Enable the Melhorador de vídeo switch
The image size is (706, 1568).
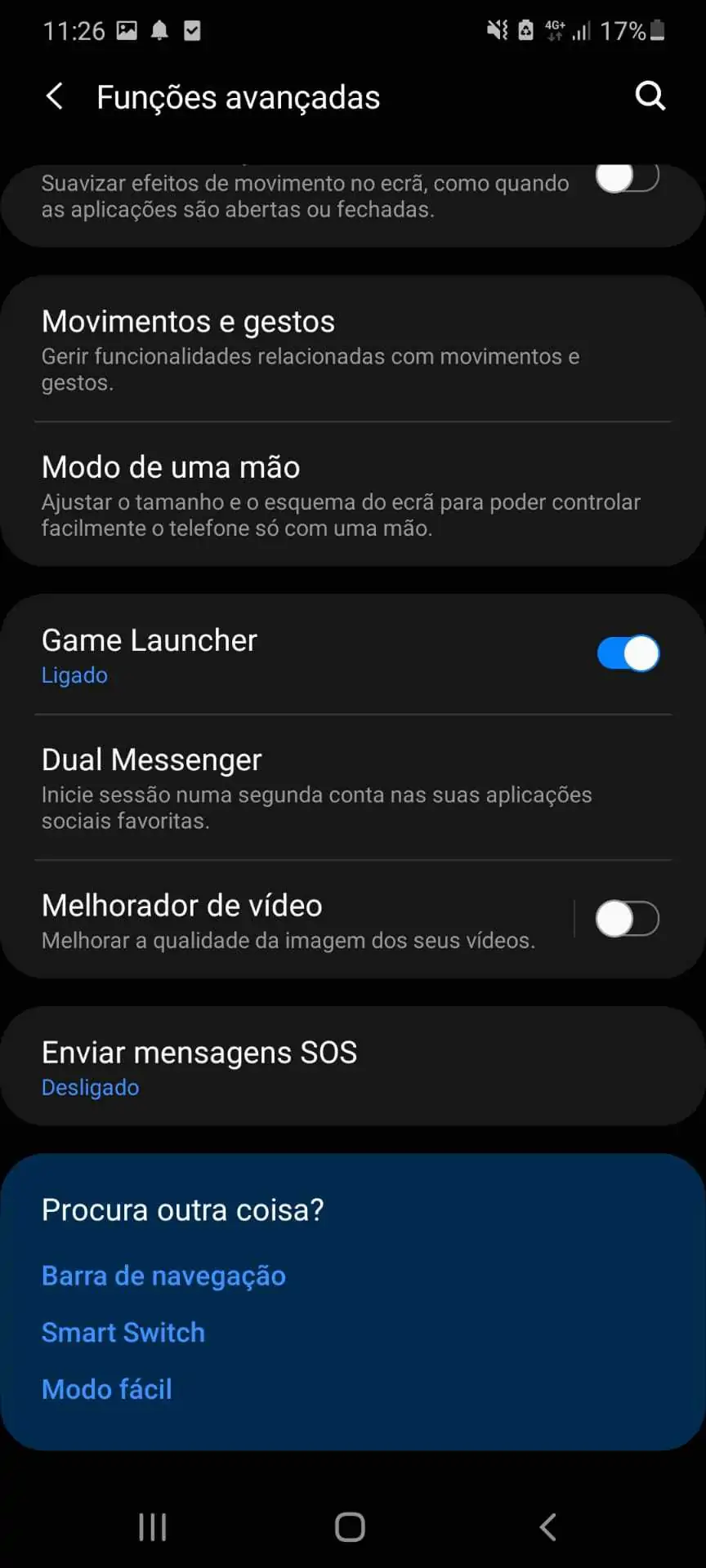click(x=627, y=920)
